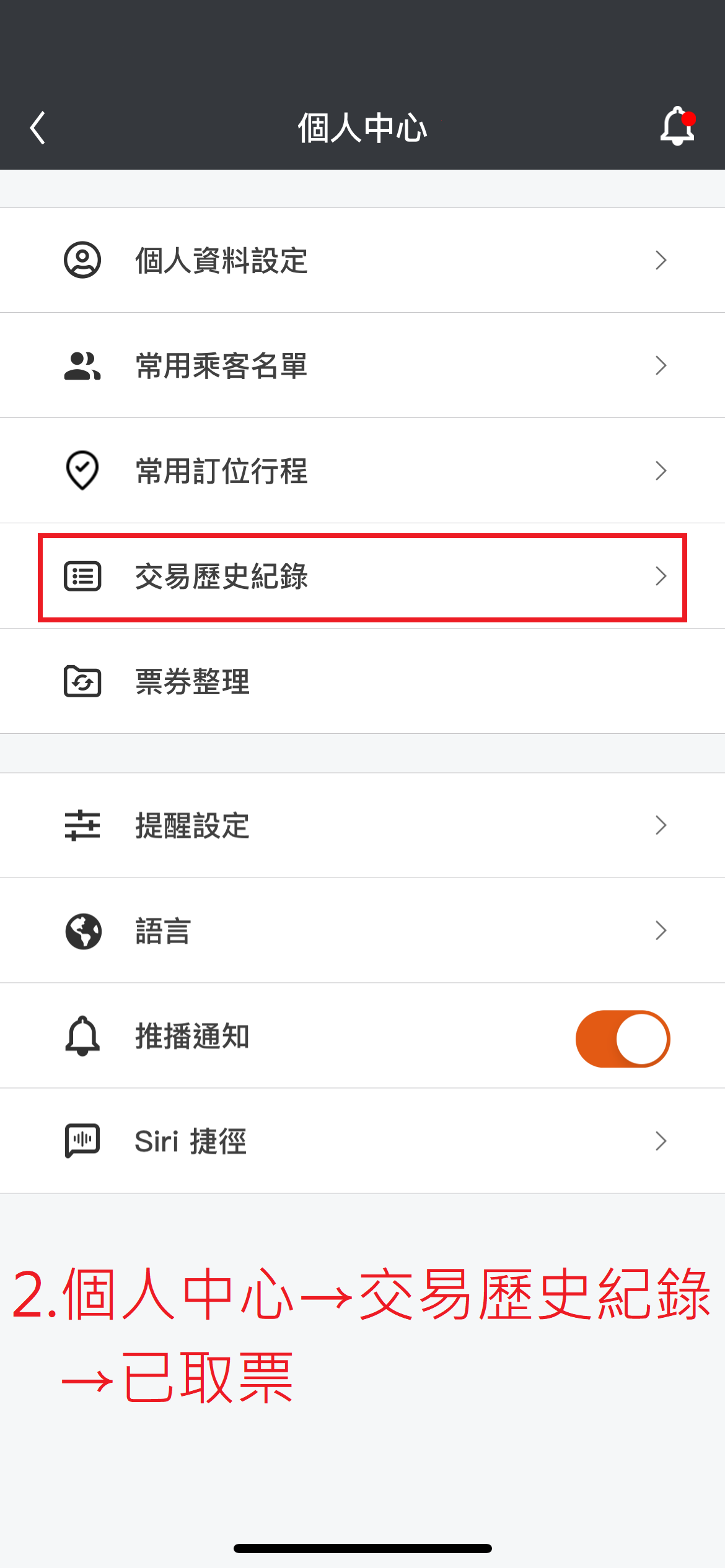The width and height of the screenshot is (725, 1568).
Task: Turn off 推播通知 push notifications
Action: (x=622, y=1039)
